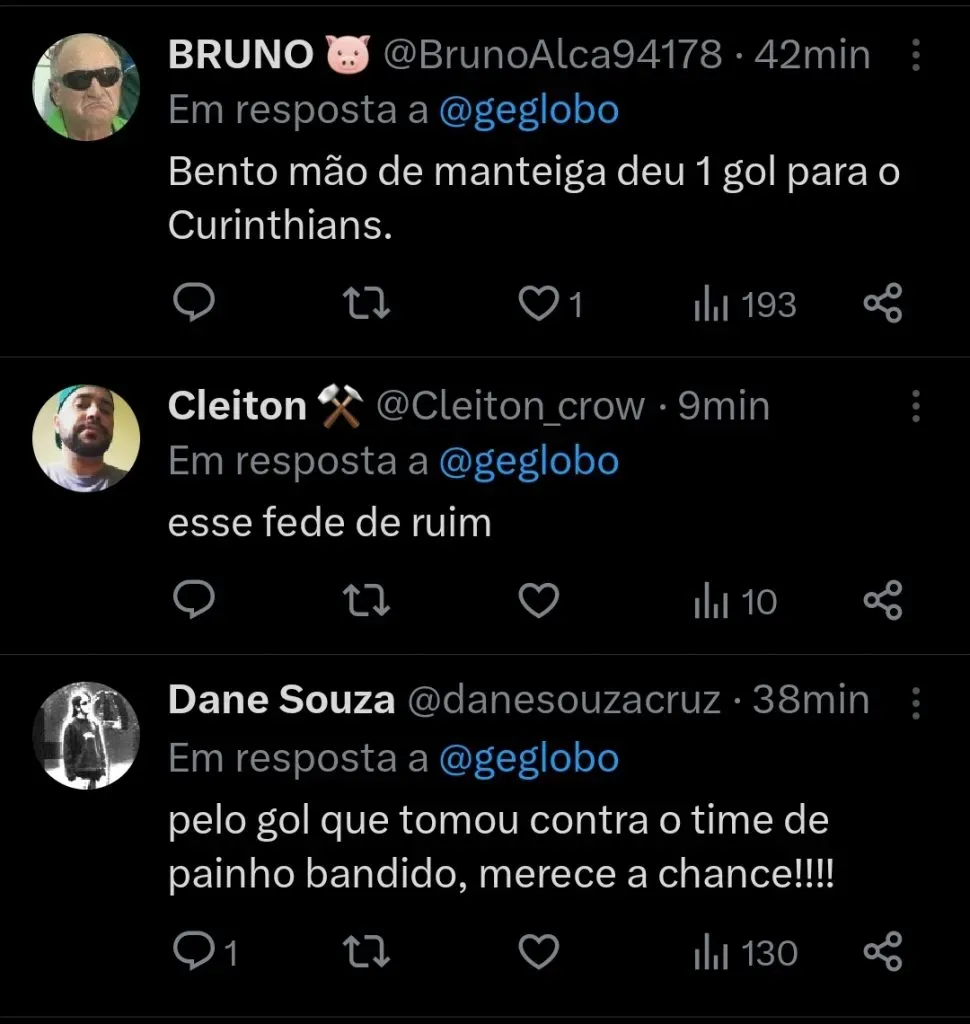970x1024 pixels.
Task: Retweet Dane Souza's post
Action: 367,952
